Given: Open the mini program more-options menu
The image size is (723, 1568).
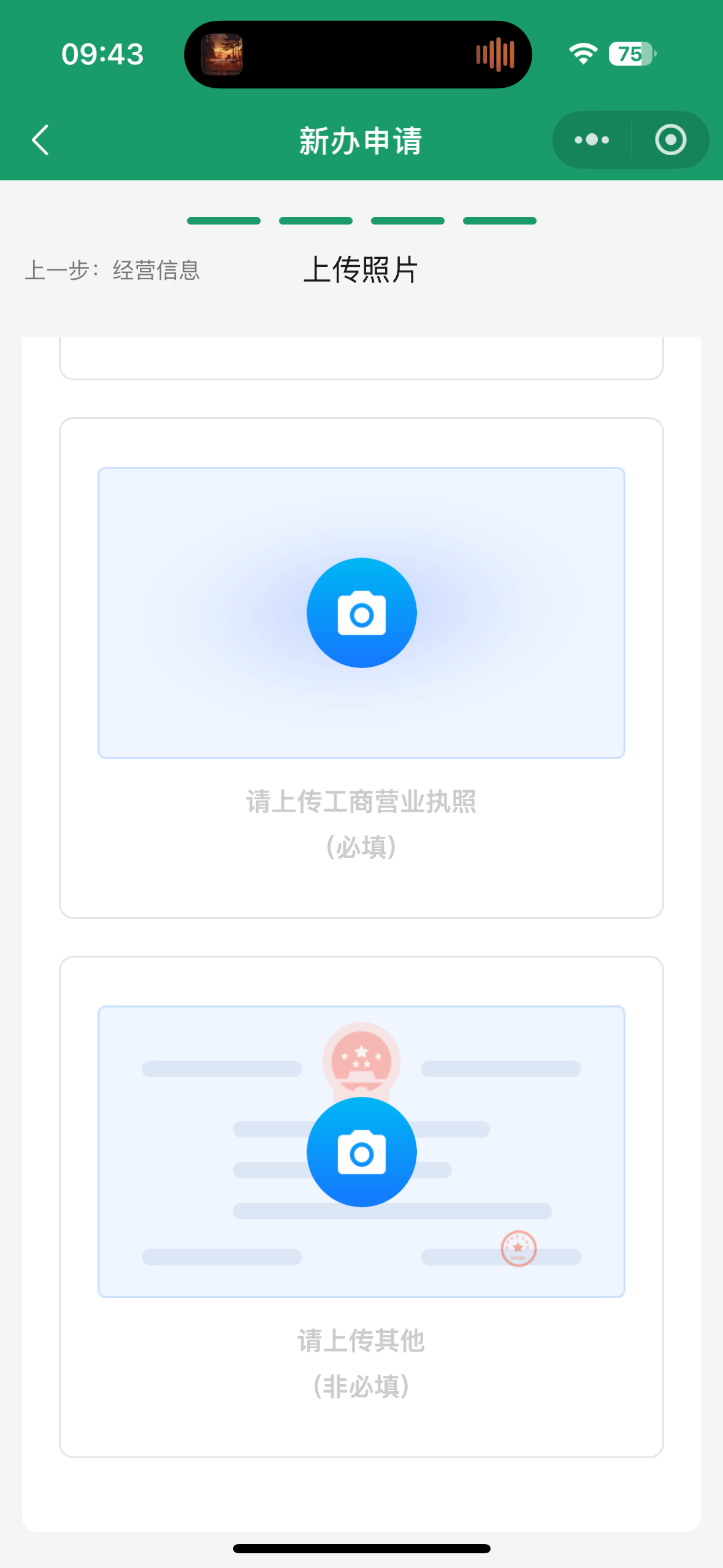Looking at the screenshot, I should [x=592, y=140].
